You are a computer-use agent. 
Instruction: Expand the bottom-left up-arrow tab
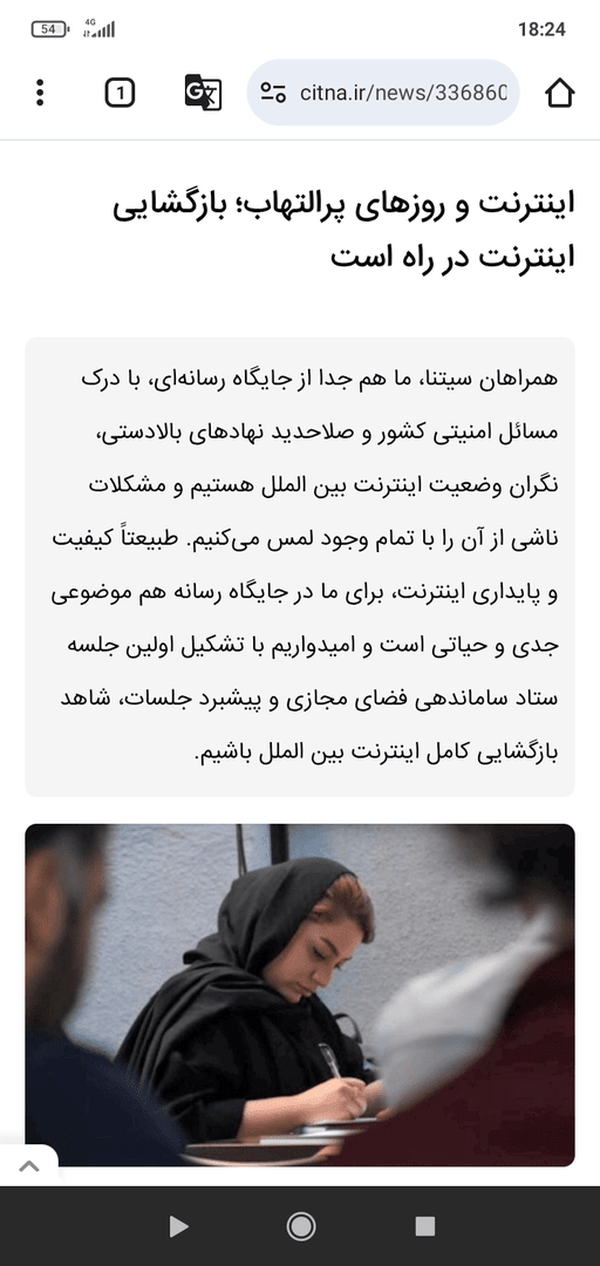29,1165
